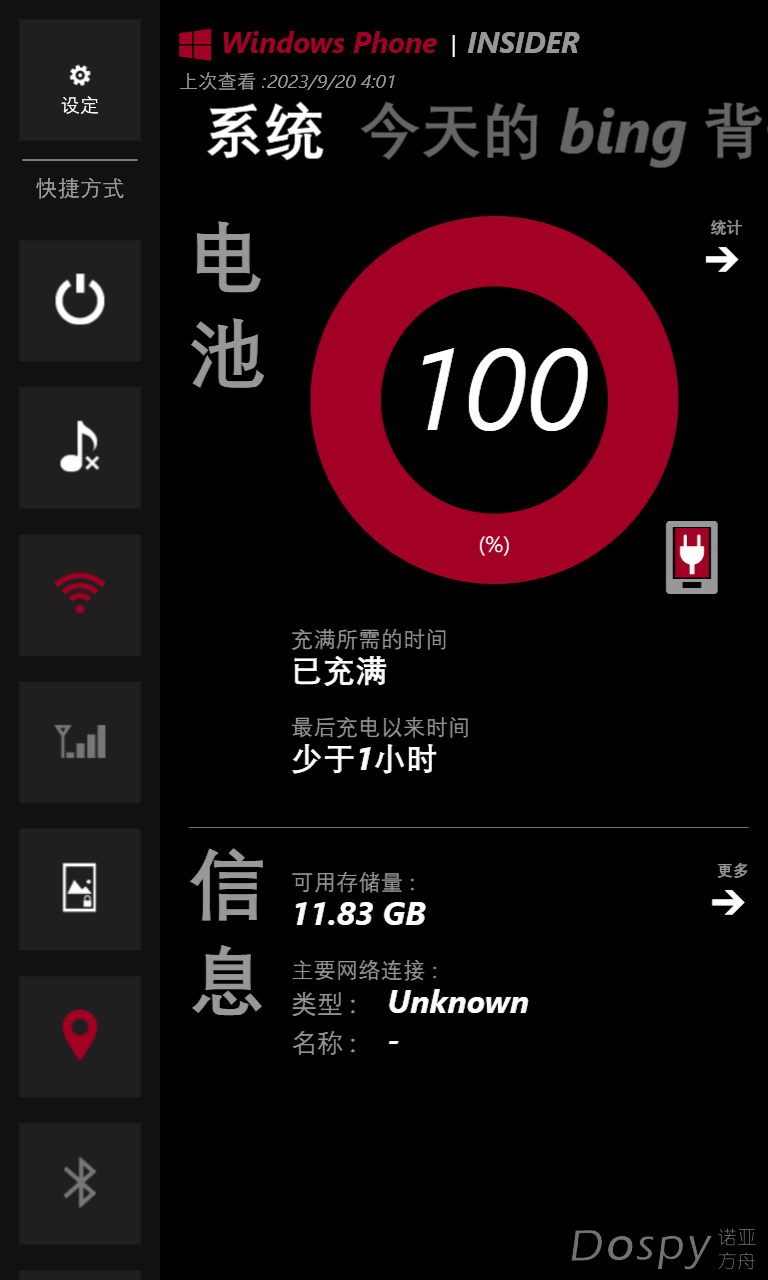Open the location shortcut tile
The width and height of the screenshot is (768, 1280).
[x=80, y=1036]
